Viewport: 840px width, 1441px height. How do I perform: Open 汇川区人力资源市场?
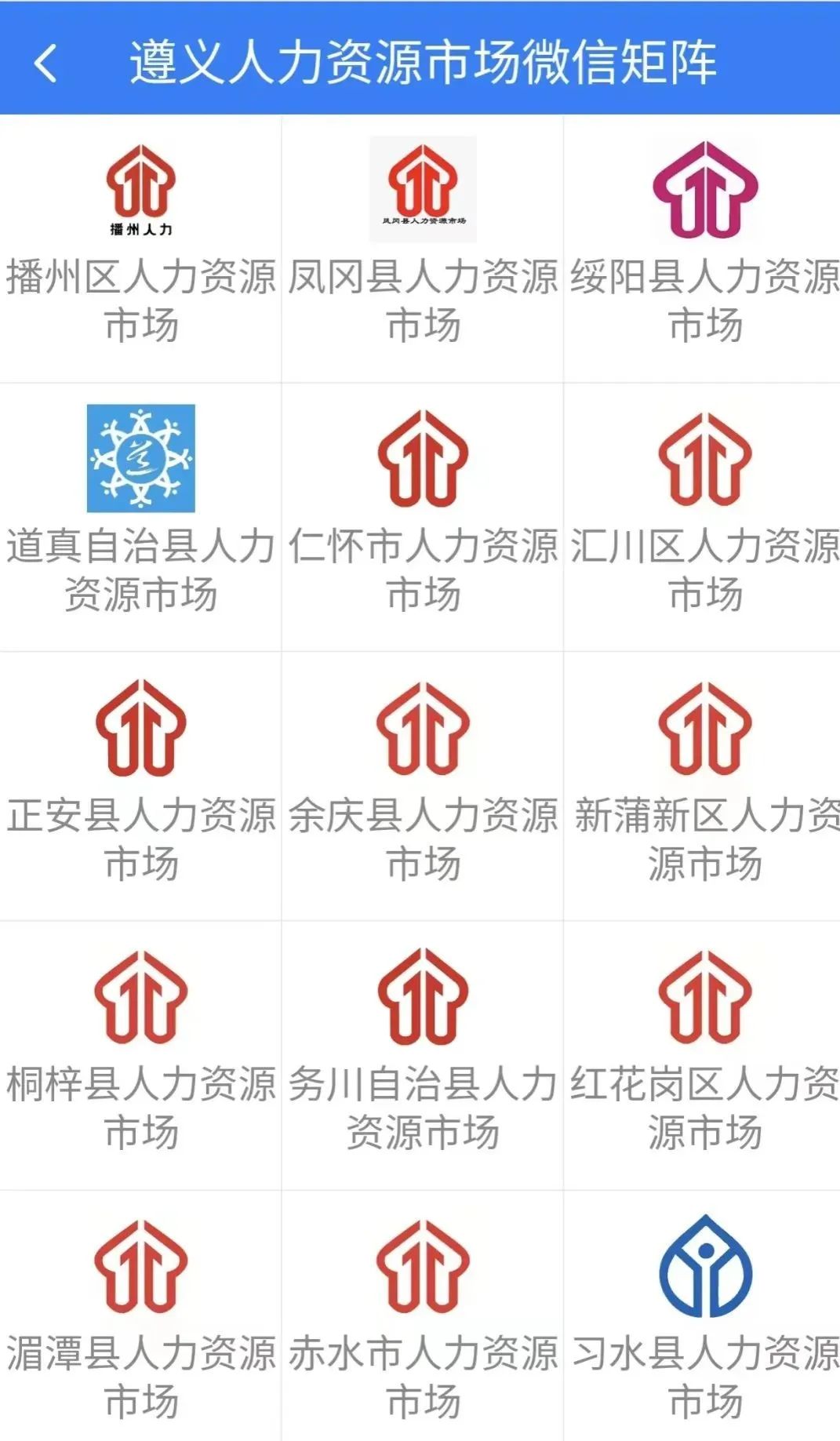coord(703,518)
